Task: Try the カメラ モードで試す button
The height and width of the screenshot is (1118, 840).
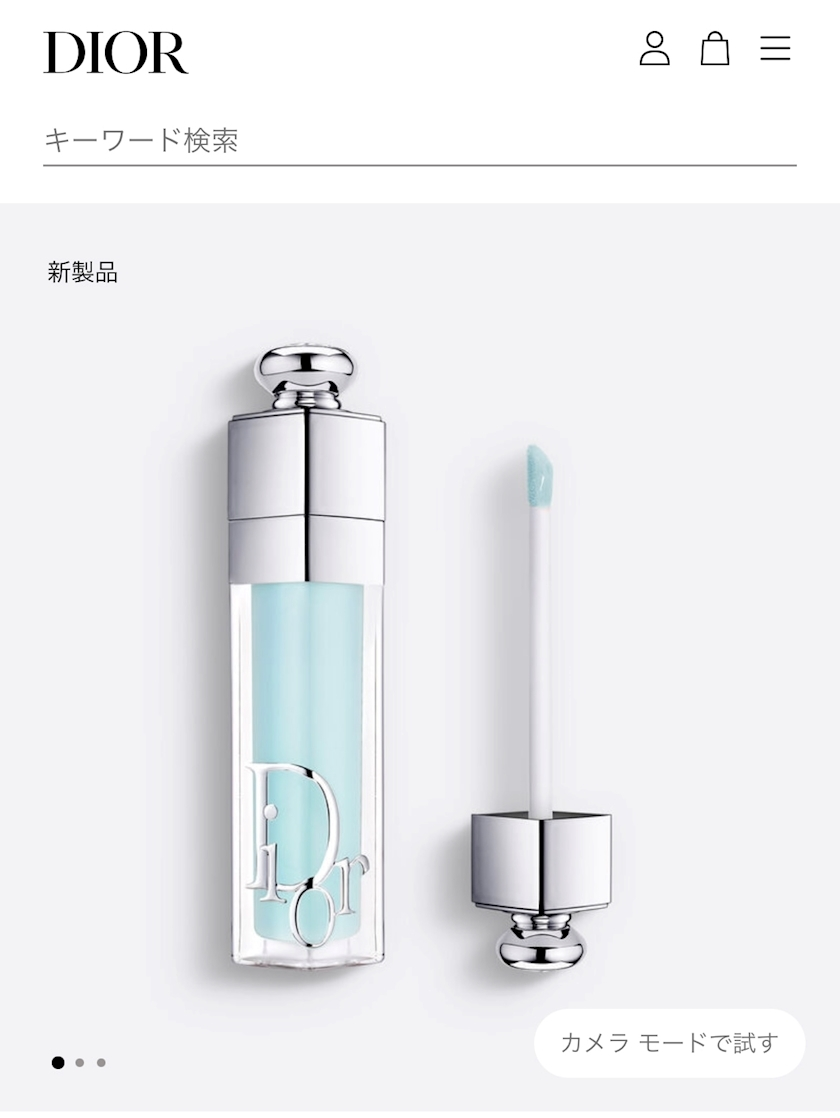Action: pos(669,1043)
